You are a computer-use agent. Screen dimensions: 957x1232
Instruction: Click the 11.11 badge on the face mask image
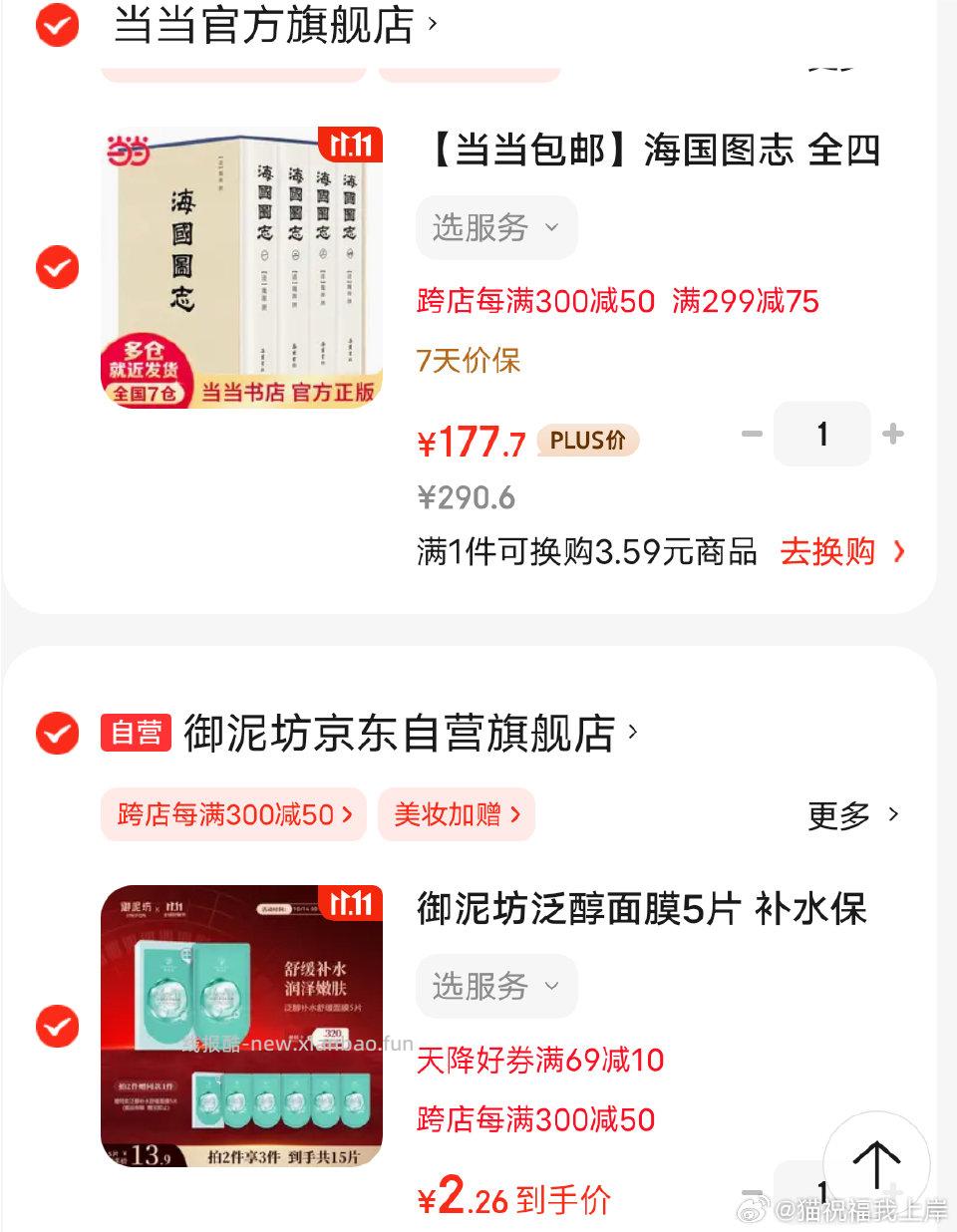(351, 905)
